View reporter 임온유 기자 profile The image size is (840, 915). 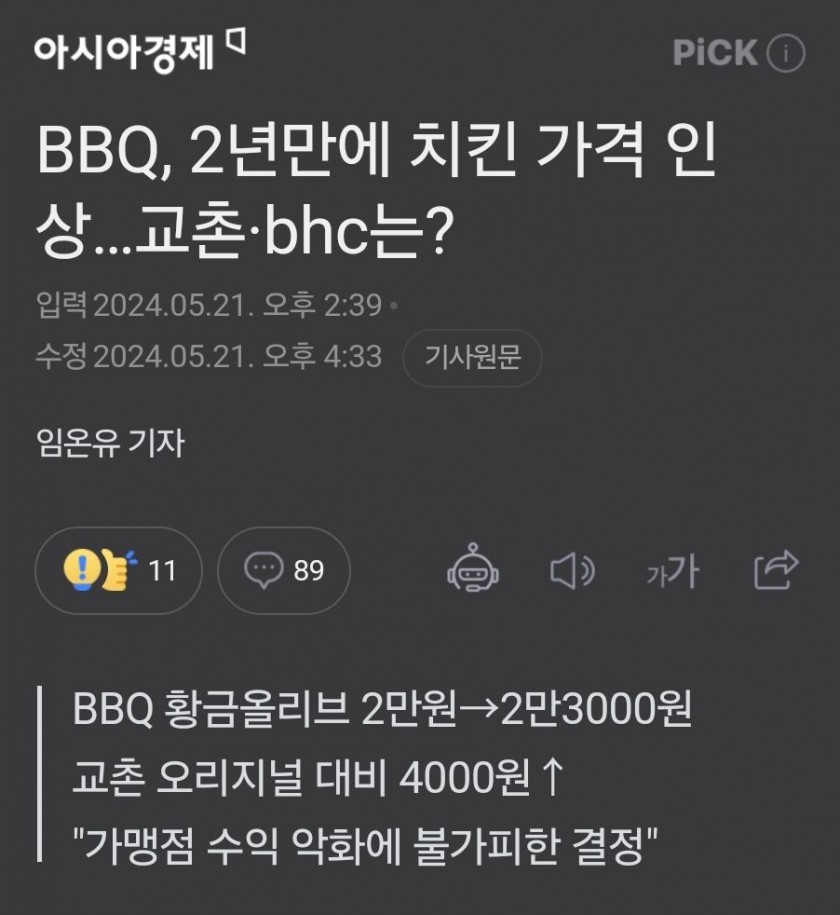coord(110,443)
